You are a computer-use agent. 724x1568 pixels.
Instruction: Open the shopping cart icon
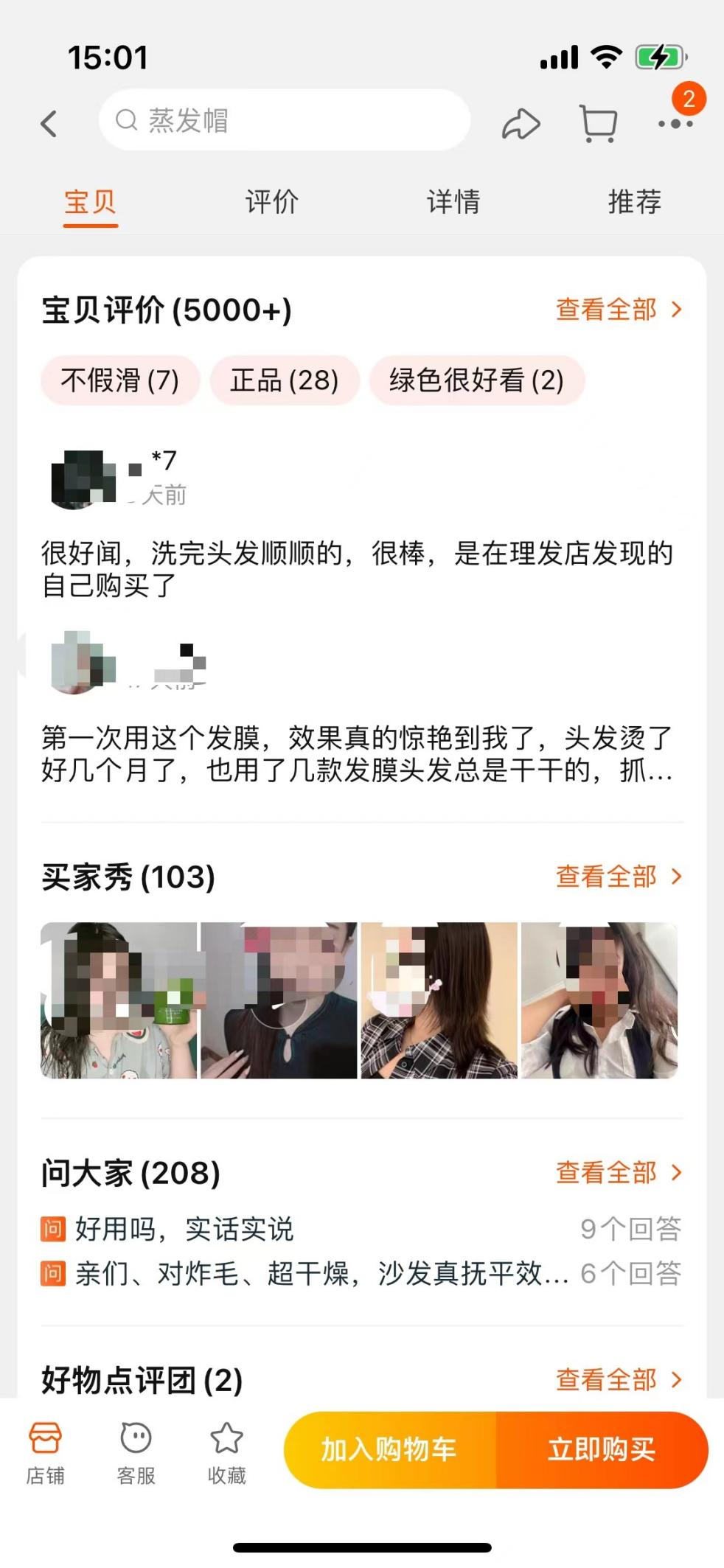(x=598, y=123)
